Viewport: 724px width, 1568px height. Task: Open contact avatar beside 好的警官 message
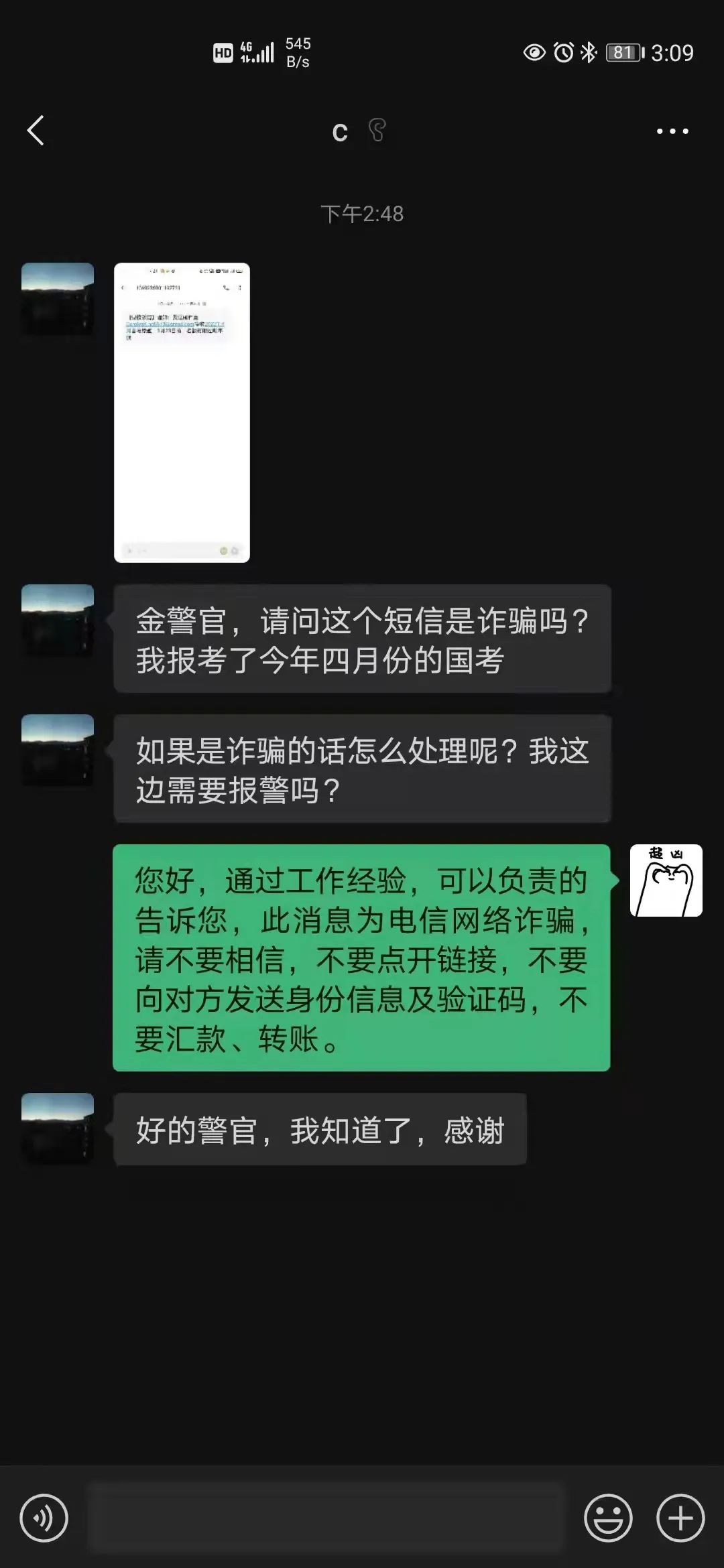(58, 1129)
